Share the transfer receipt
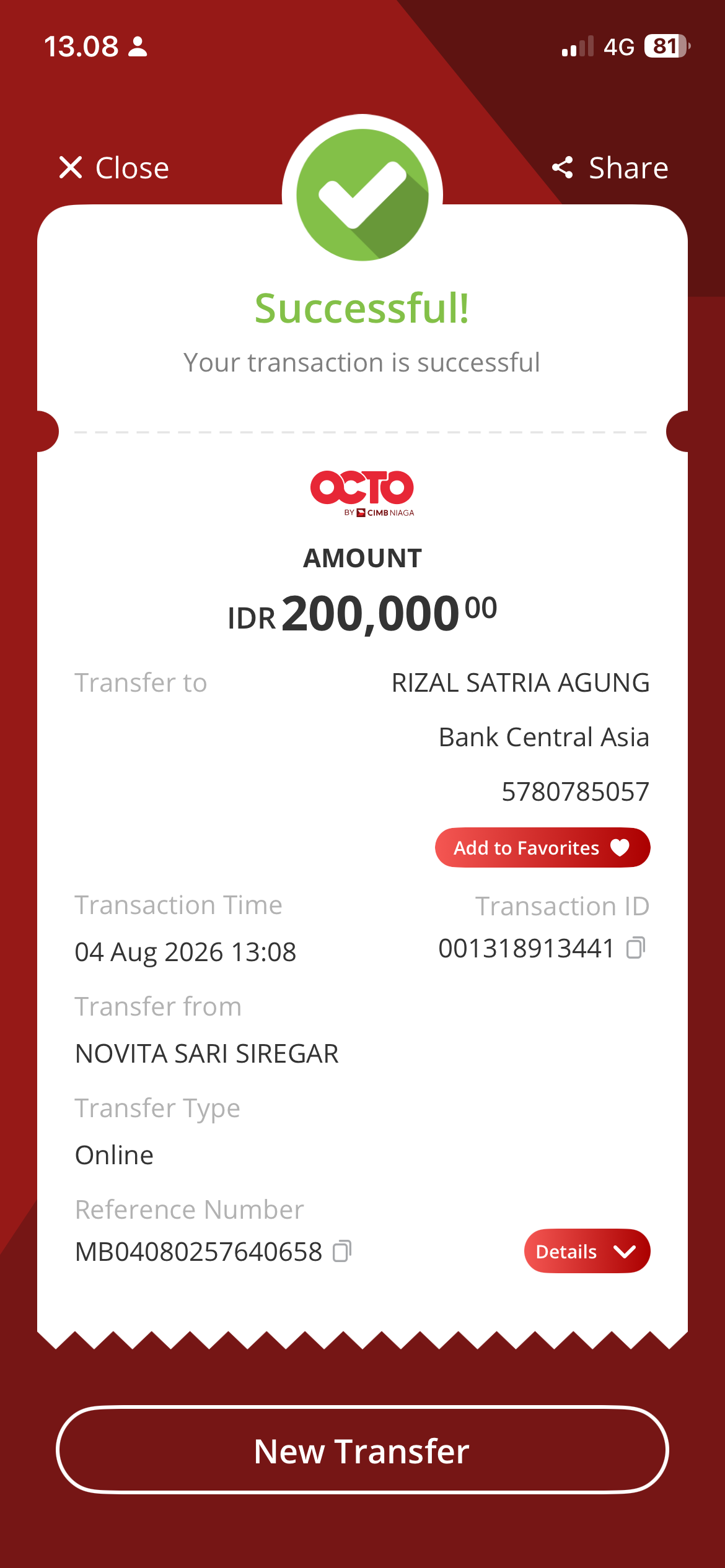Image resolution: width=725 pixels, height=1568 pixels. [x=610, y=168]
